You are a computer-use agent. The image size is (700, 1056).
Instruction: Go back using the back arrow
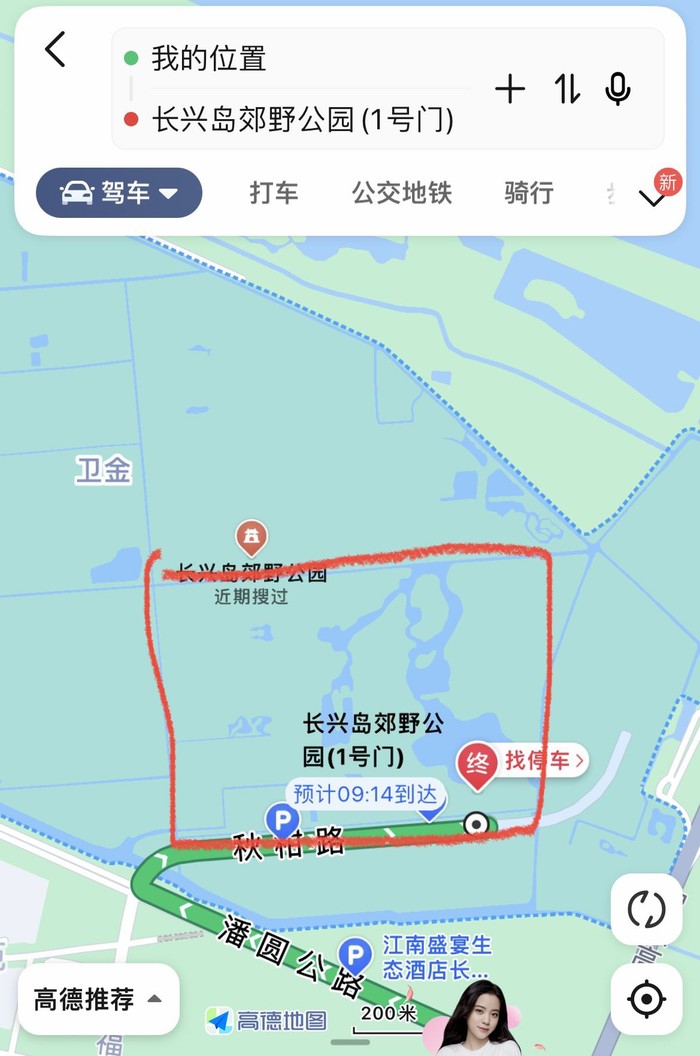55,49
